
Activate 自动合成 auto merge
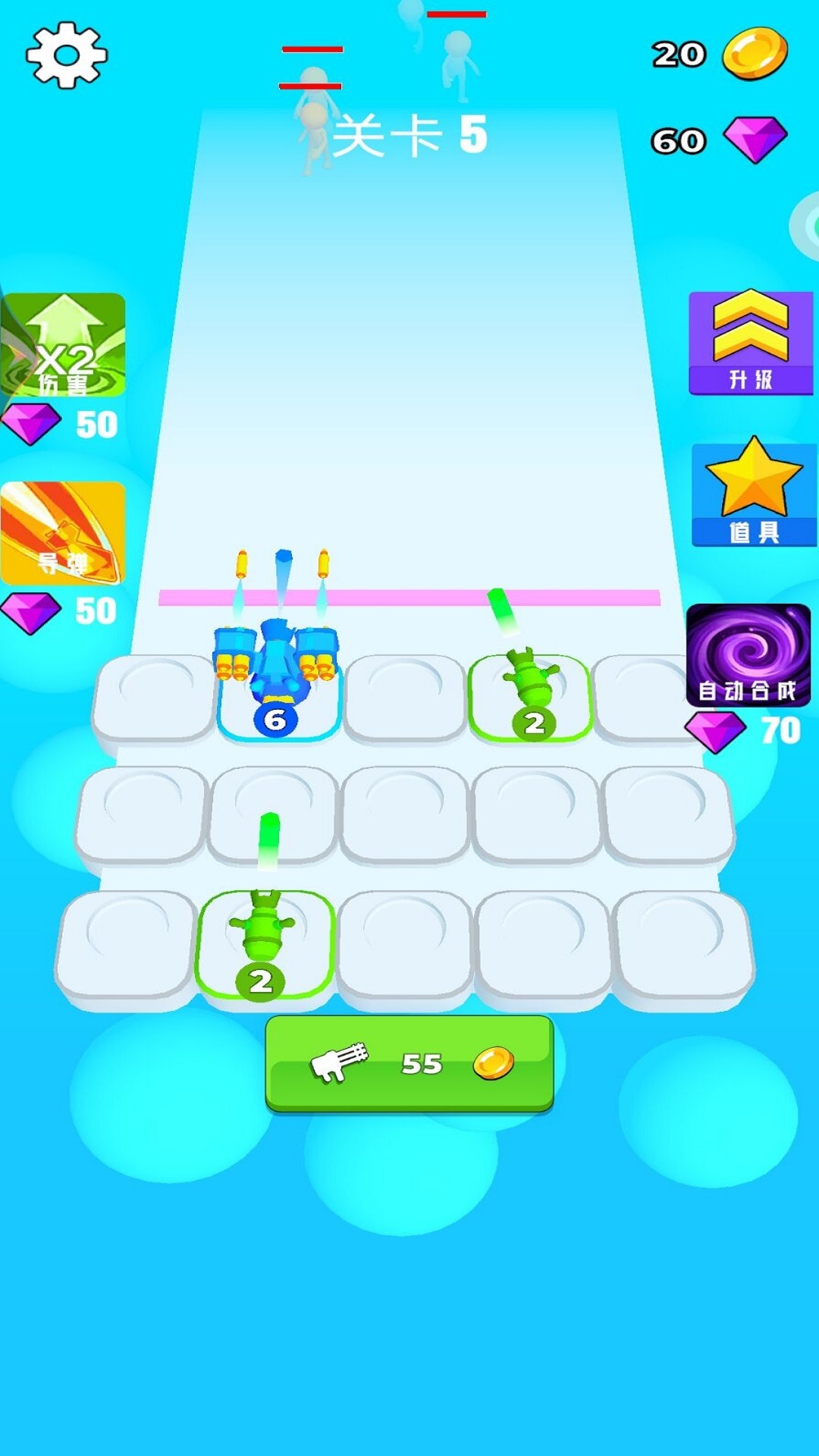[x=748, y=656]
